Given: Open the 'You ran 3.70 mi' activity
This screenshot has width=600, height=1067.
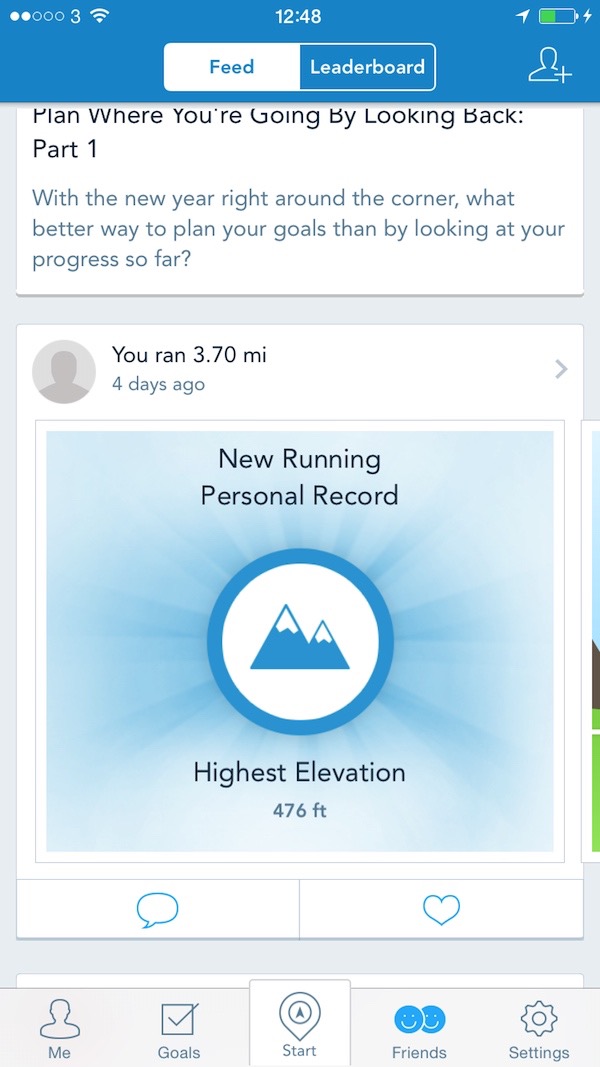Looking at the screenshot, I should coord(299,368).
